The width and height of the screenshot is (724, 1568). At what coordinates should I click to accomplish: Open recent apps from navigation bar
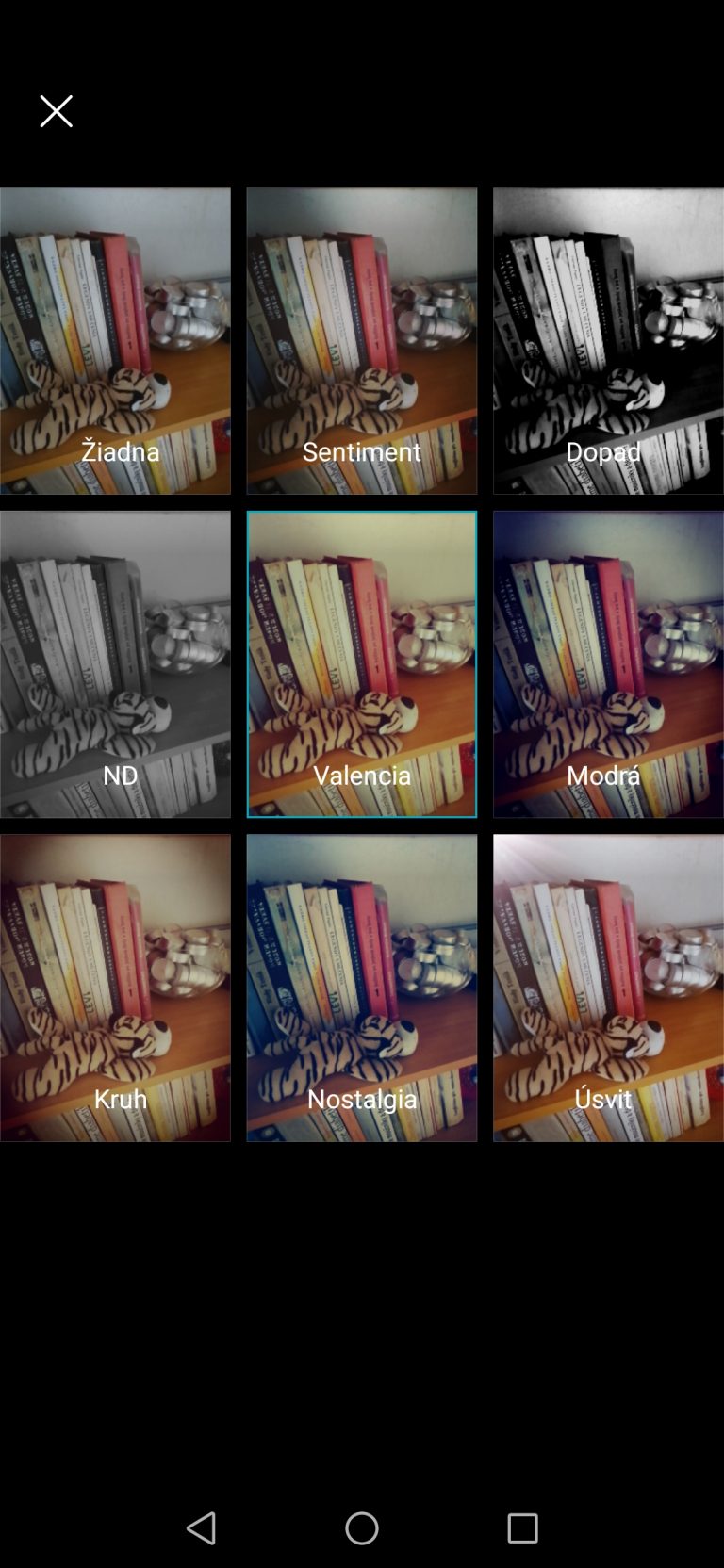522,1527
